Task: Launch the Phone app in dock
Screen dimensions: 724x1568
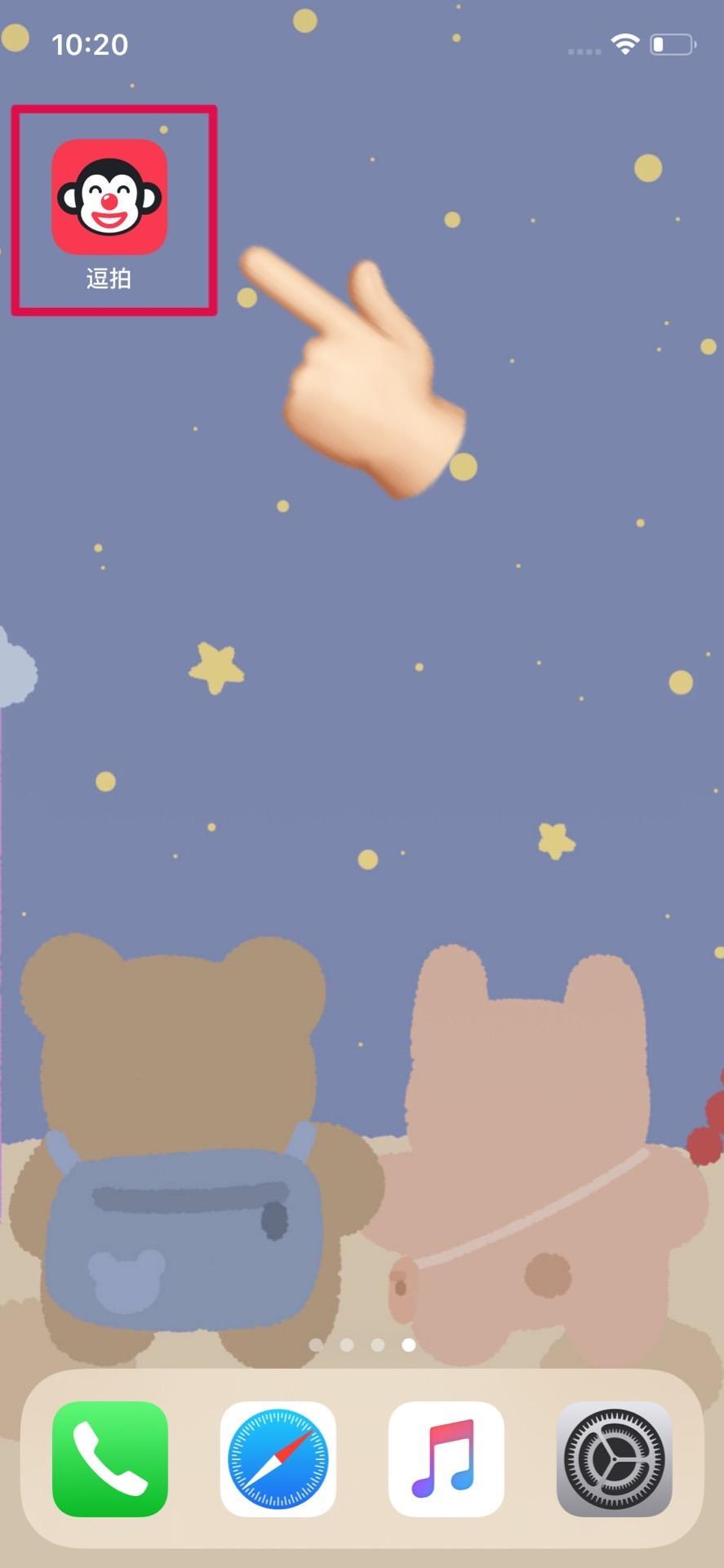Action: click(110, 1459)
